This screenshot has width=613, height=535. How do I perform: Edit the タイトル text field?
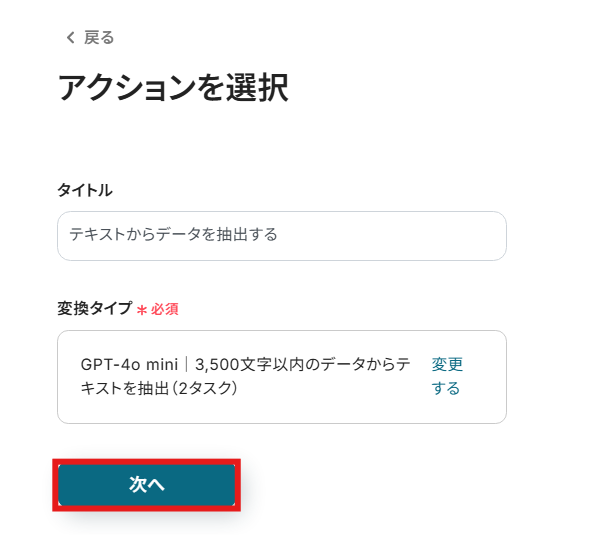pos(281,236)
